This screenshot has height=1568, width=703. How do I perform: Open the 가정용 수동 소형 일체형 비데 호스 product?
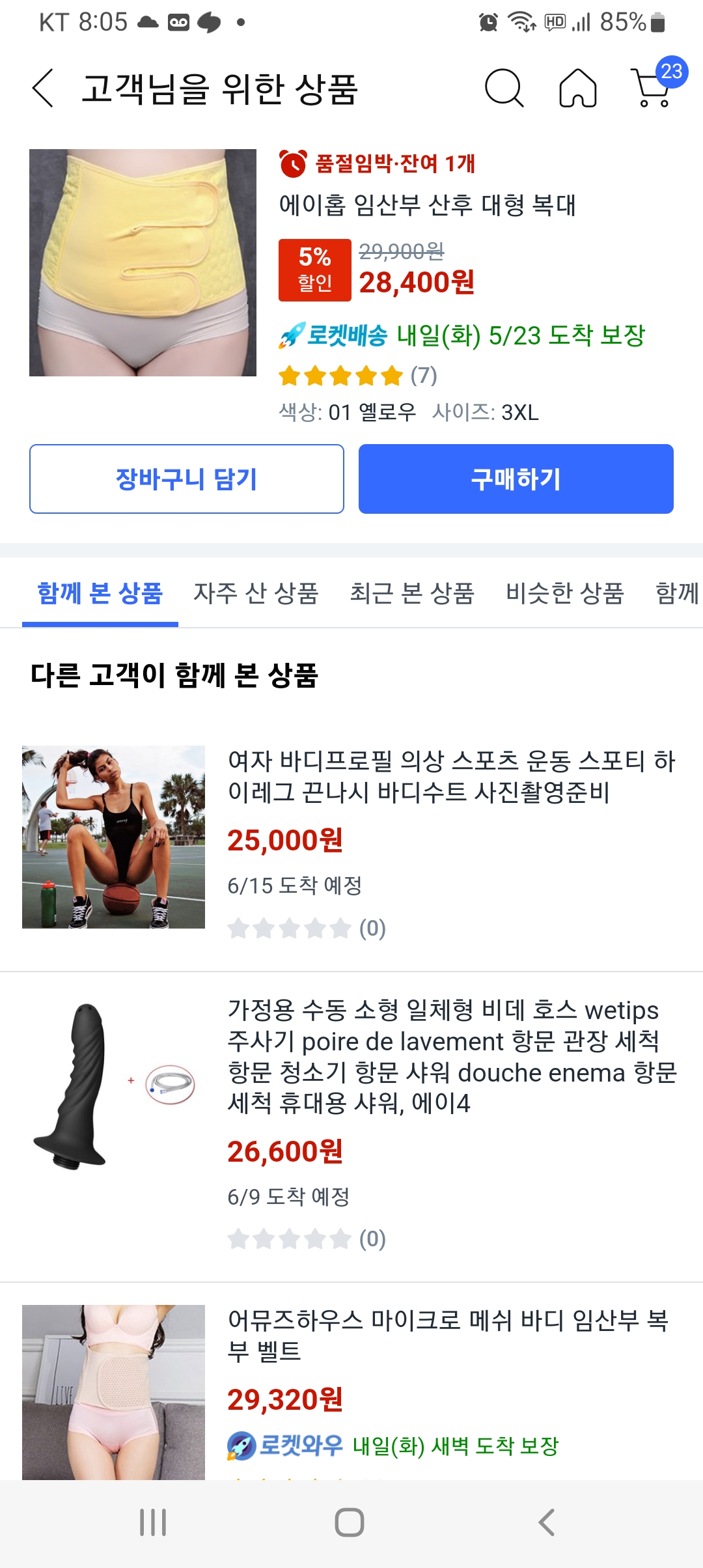pos(450,1056)
